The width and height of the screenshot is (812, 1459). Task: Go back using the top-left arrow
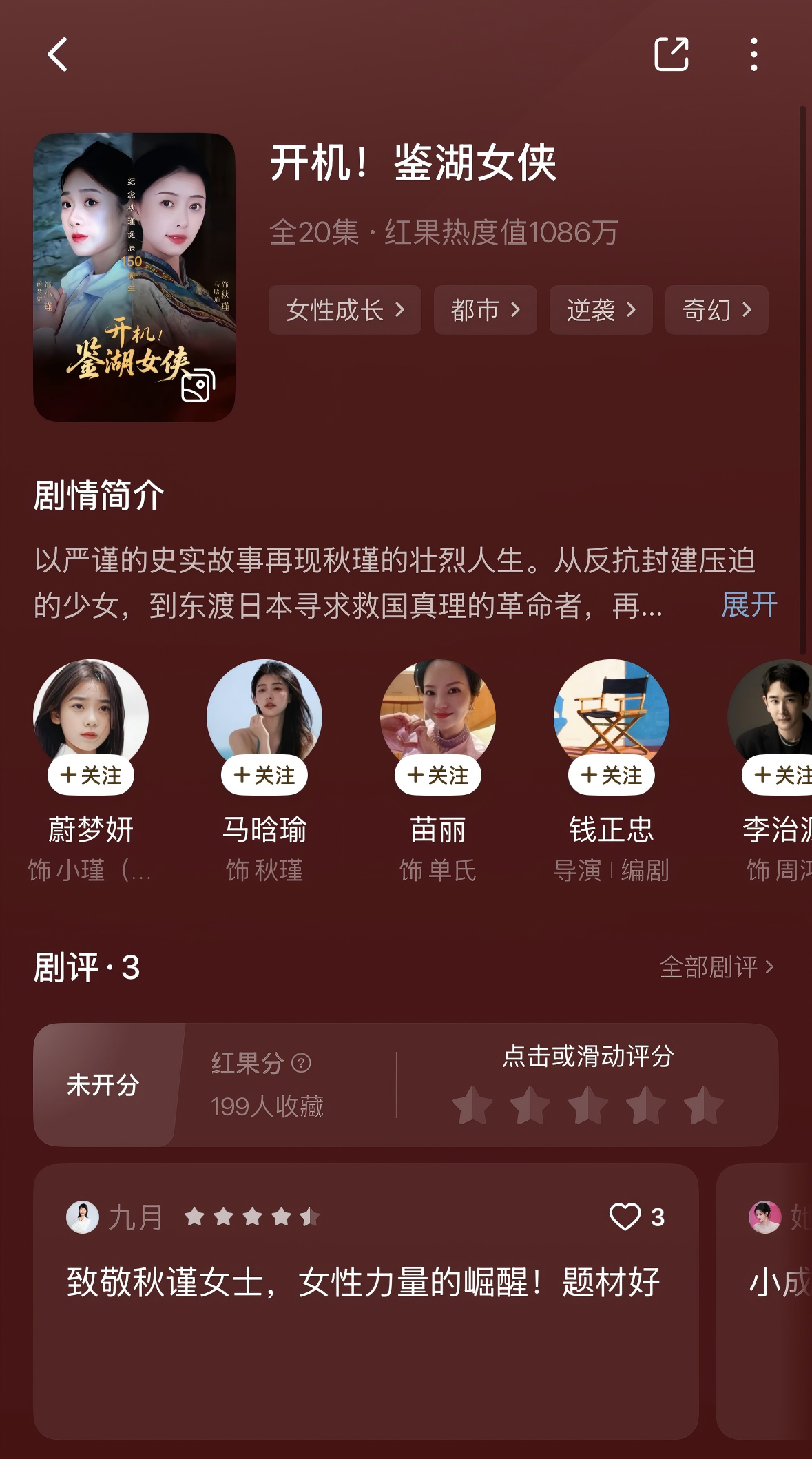click(58, 54)
